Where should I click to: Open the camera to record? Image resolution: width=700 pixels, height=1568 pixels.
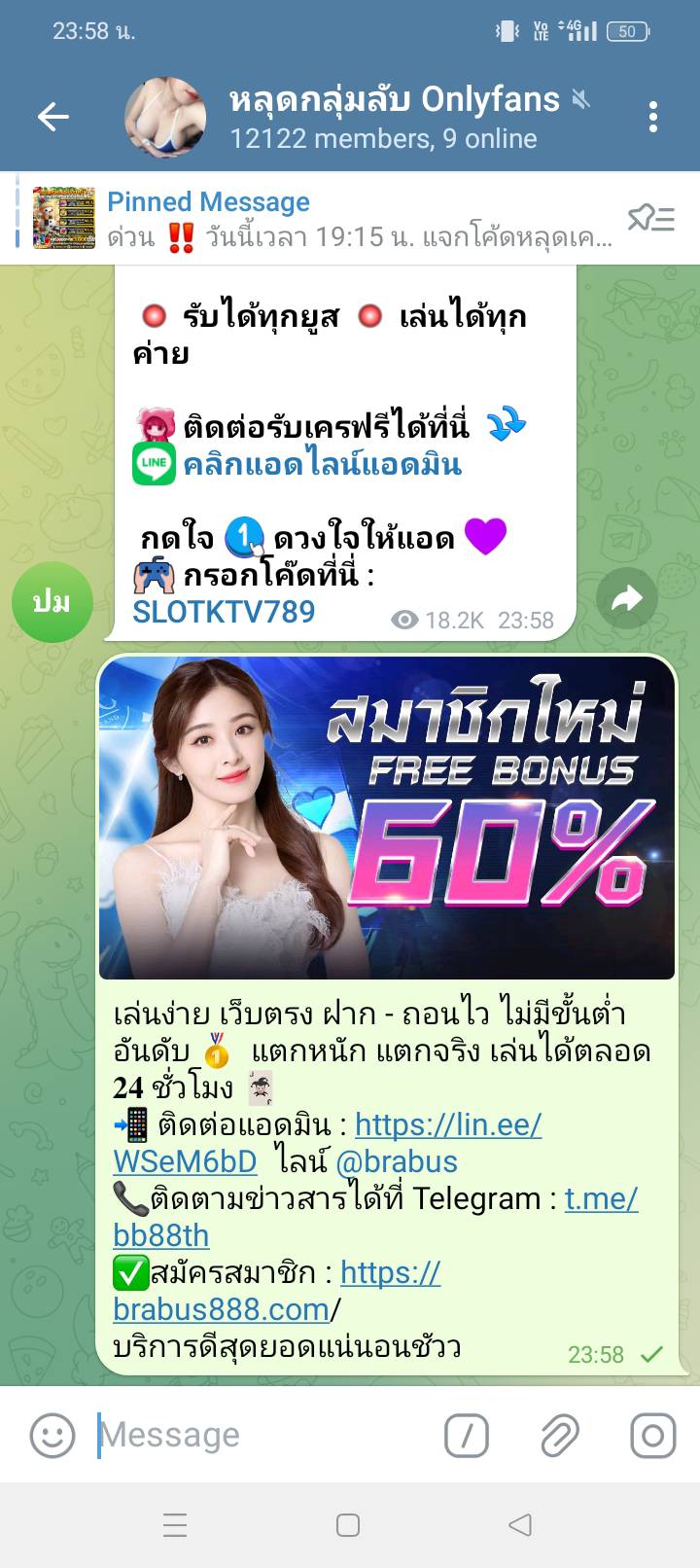[x=652, y=1435]
